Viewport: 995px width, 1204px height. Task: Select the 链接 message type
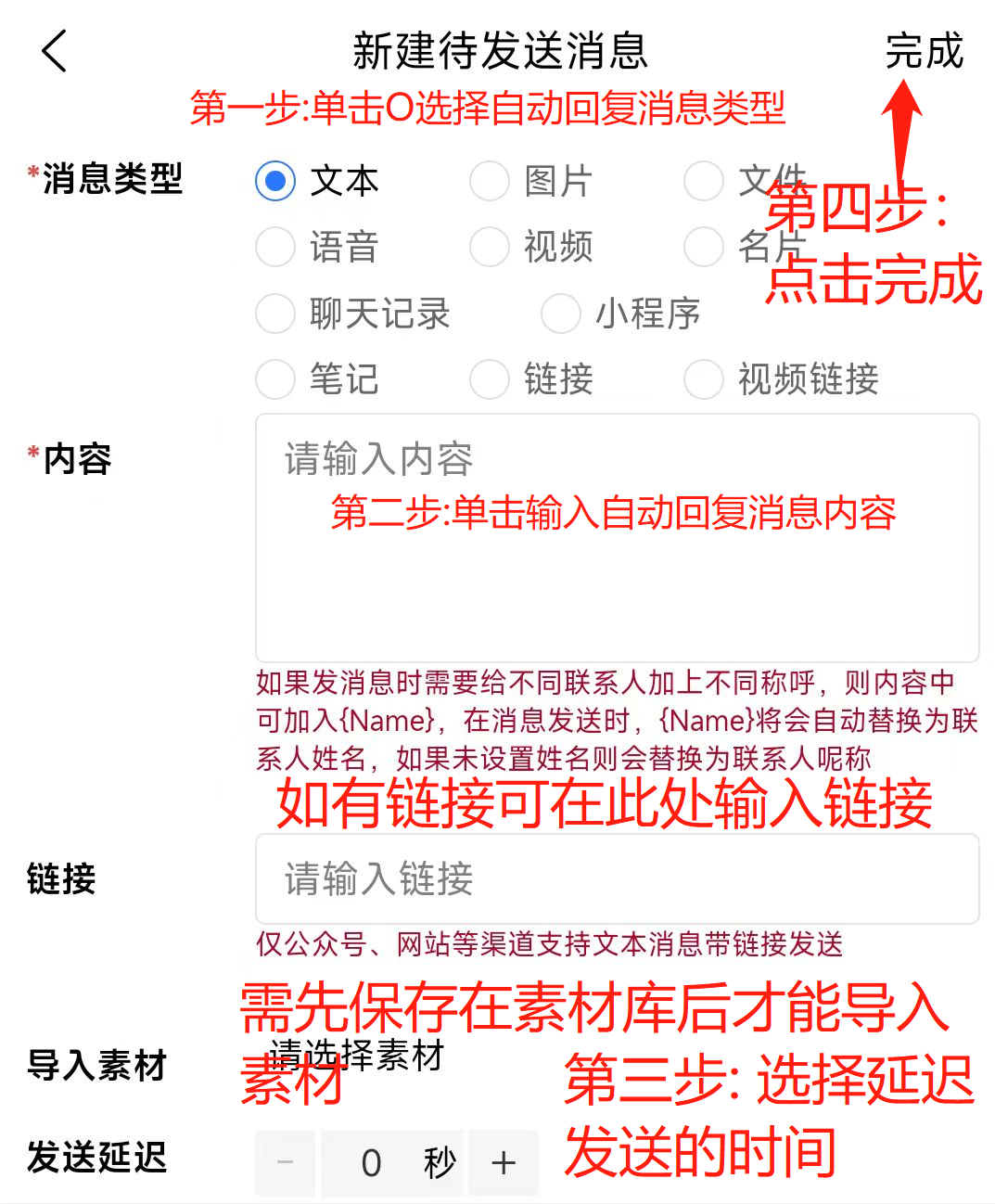click(490, 379)
